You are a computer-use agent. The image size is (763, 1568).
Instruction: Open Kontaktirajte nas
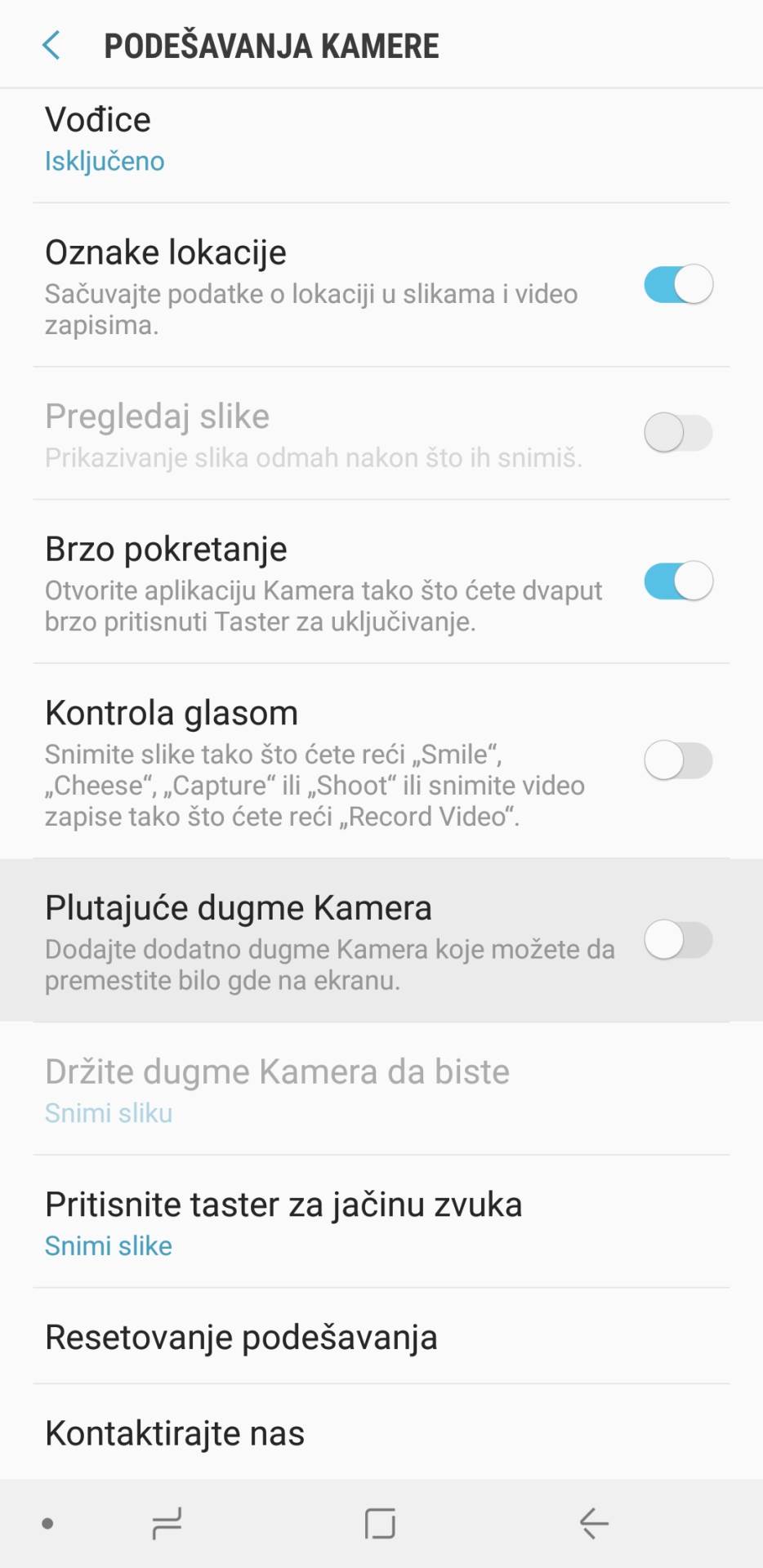(x=173, y=1431)
